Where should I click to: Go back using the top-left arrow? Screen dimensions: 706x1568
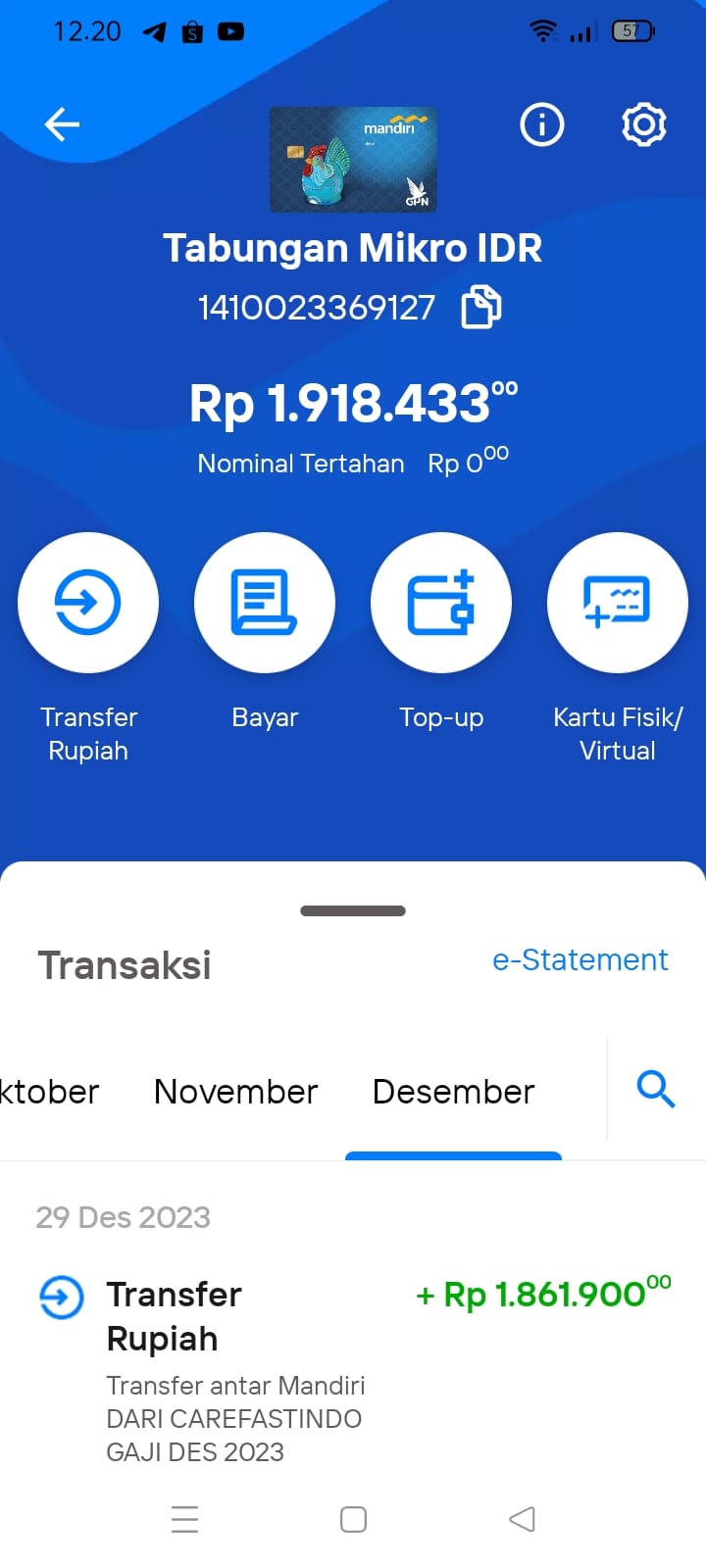point(62,124)
